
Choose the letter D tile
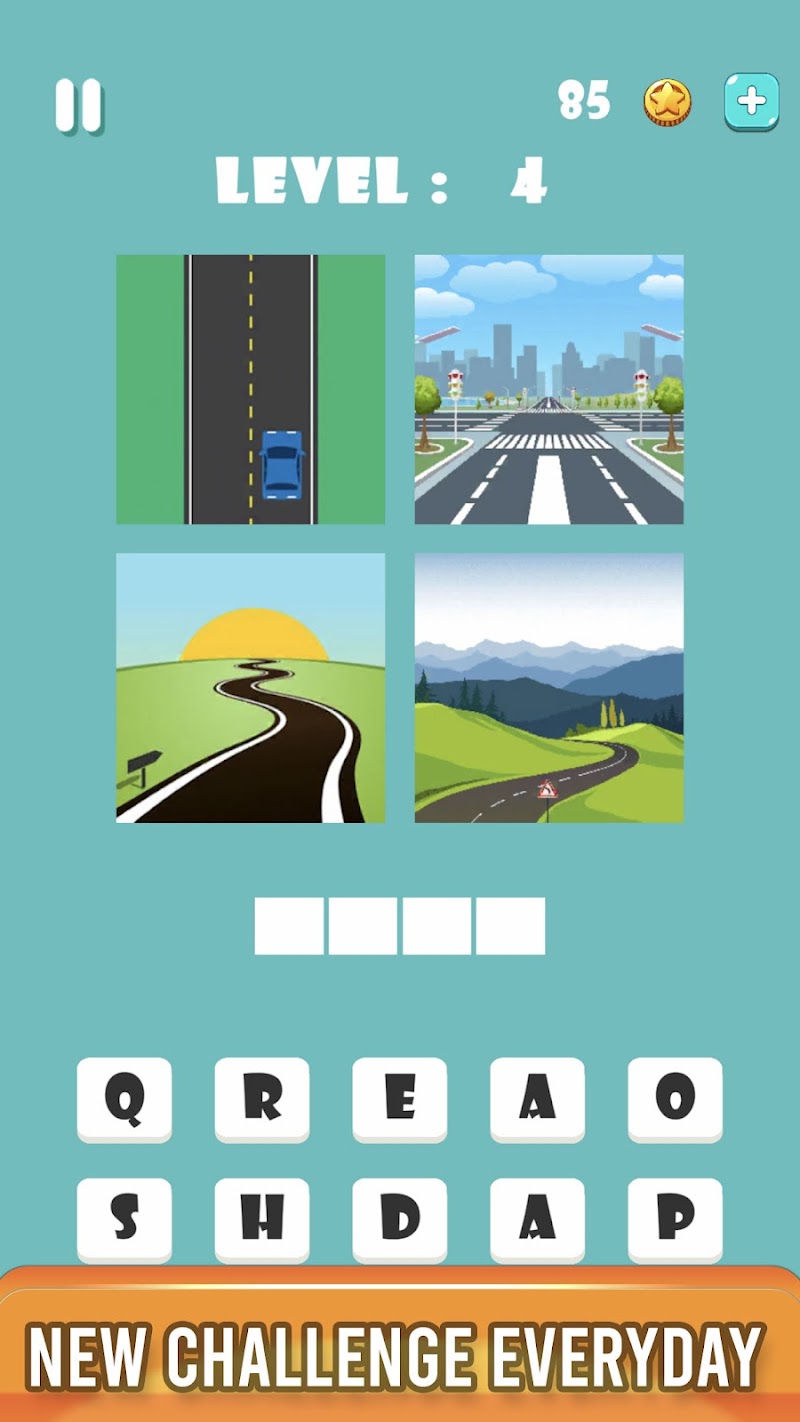click(400, 1219)
